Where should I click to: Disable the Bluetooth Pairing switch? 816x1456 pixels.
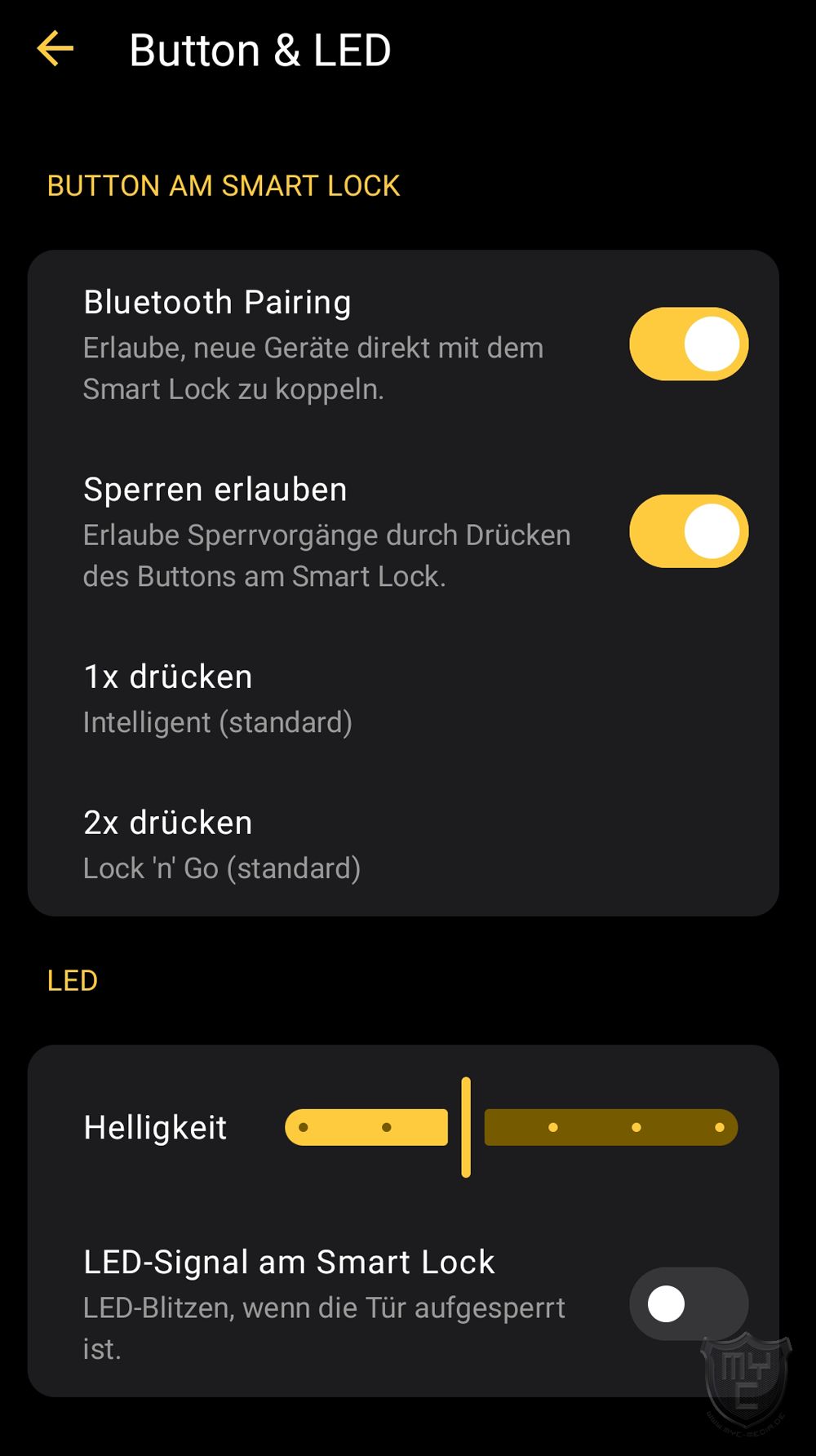[688, 344]
